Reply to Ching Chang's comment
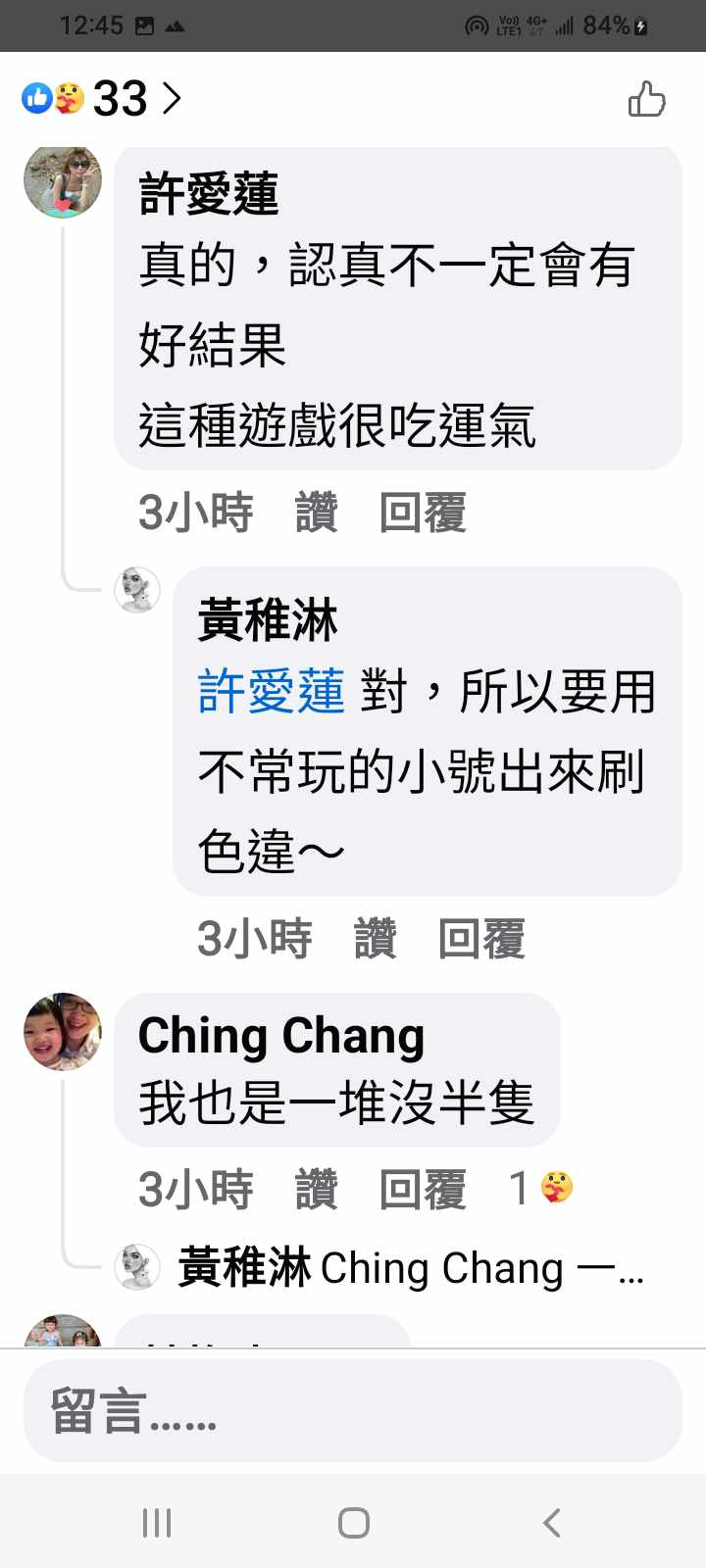The width and height of the screenshot is (706, 1568). click(423, 1190)
